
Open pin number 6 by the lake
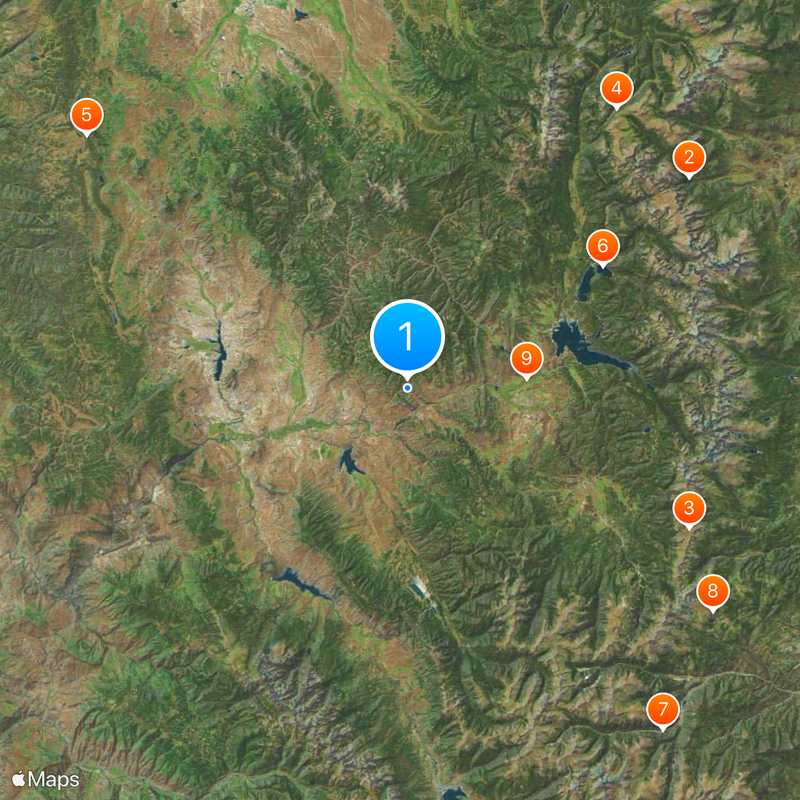pyautogui.click(x=602, y=245)
